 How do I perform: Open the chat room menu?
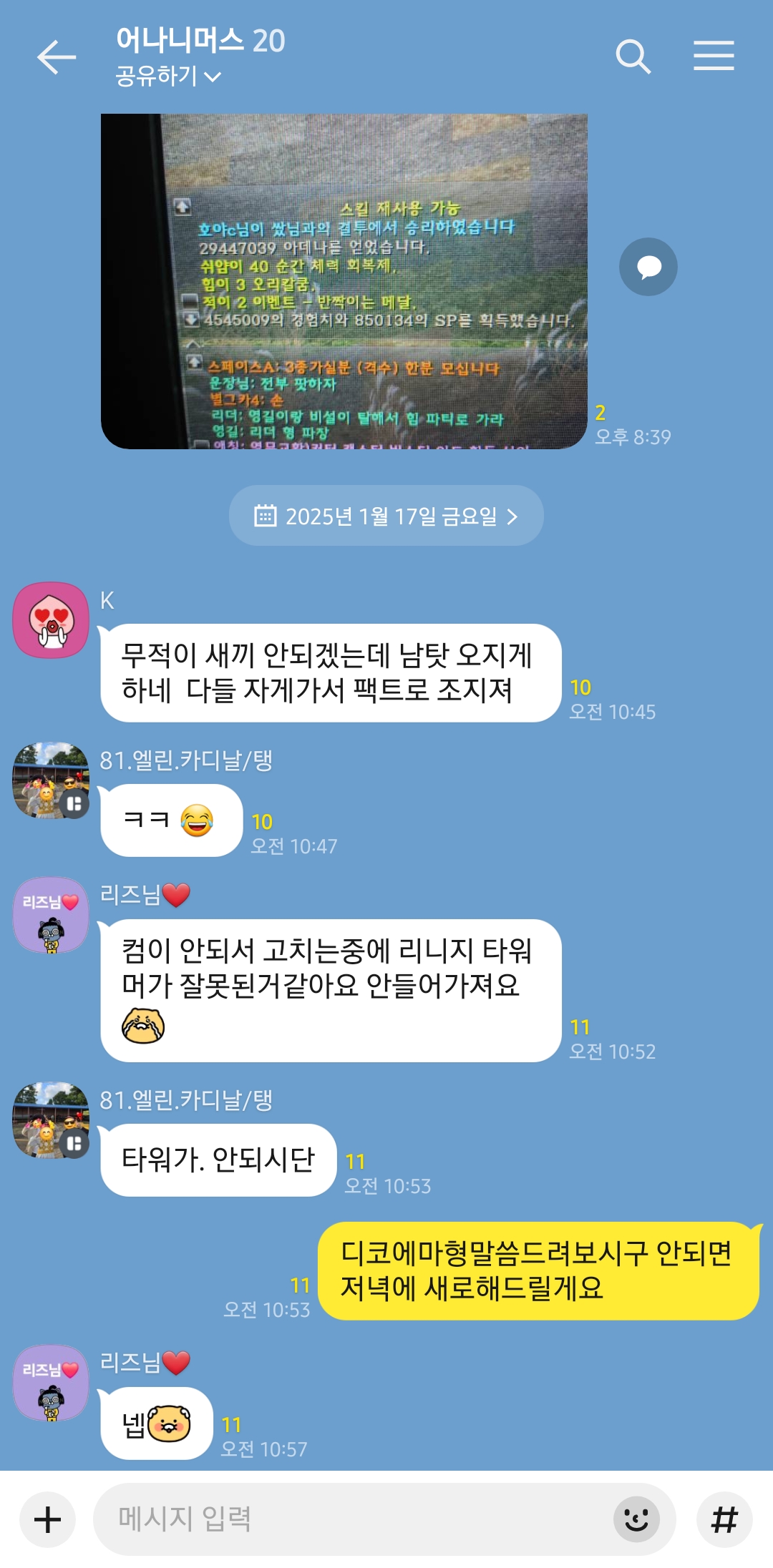pyautogui.click(x=714, y=57)
